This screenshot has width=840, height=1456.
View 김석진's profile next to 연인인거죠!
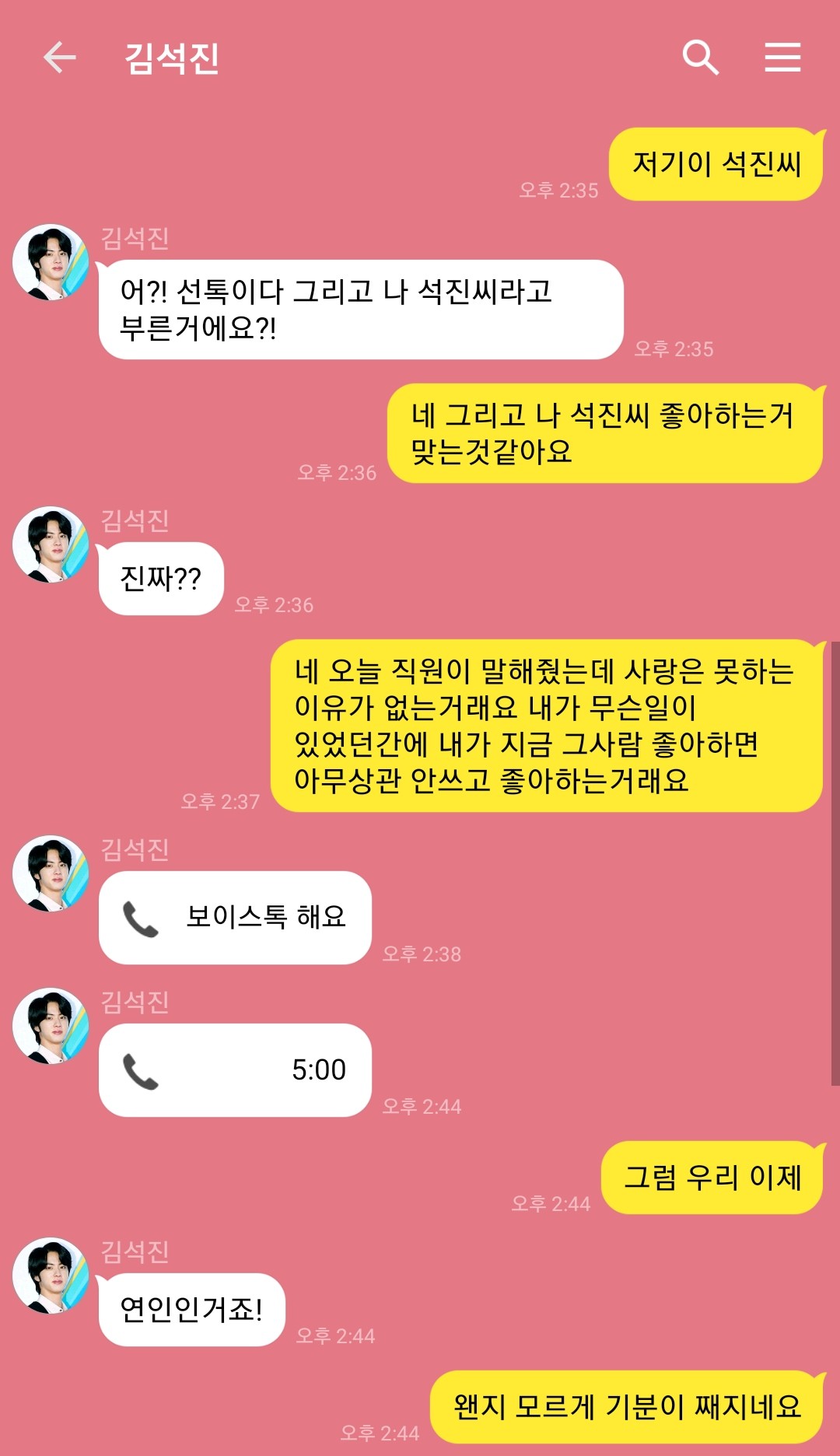pyautogui.click(x=51, y=1276)
